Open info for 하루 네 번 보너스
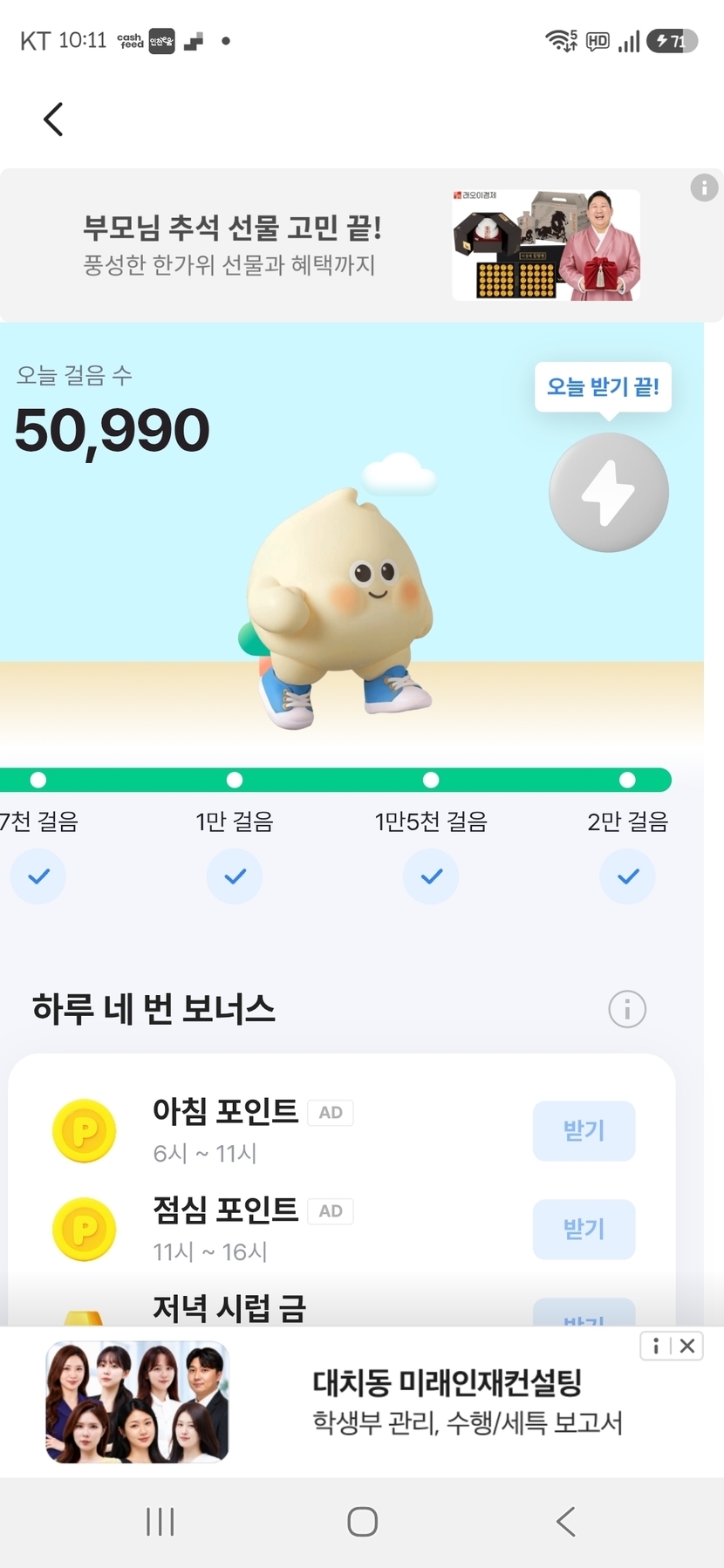Image resolution: width=724 pixels, height=1568 pixels. point(627,1010)
